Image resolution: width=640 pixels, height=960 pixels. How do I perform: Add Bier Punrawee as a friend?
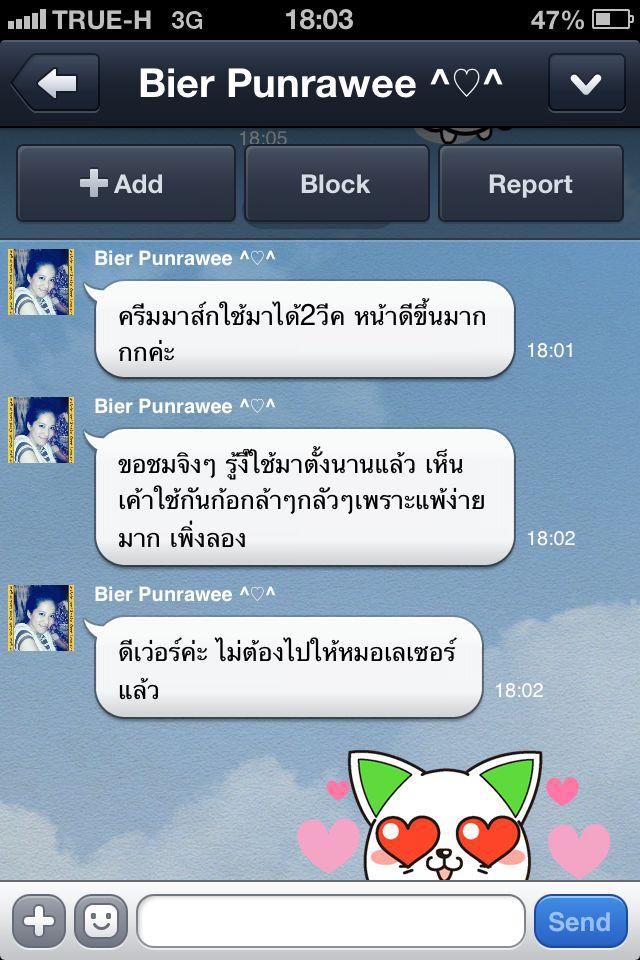pyautogui.click(x=125, y=184)
